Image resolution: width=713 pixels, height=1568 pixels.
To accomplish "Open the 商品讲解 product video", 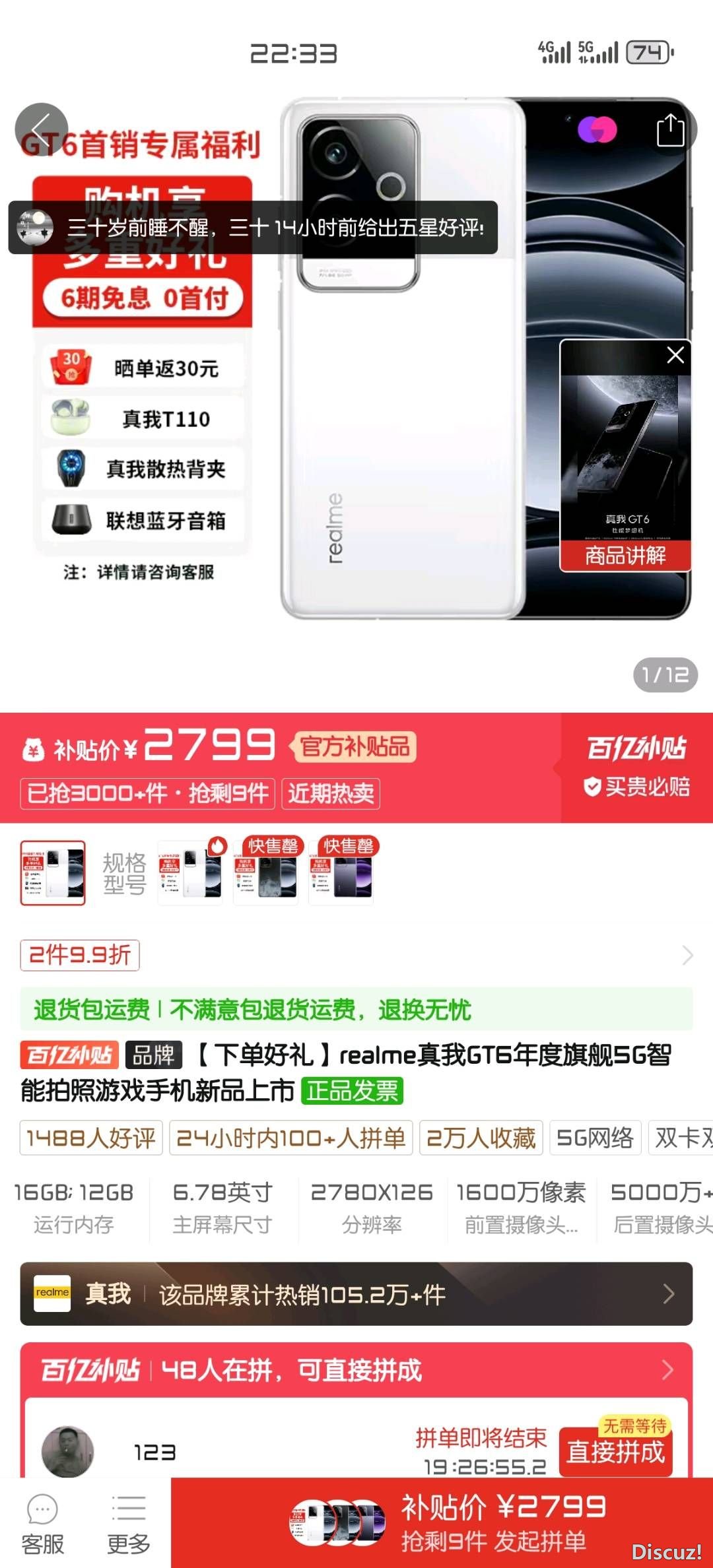I will [x=625, y=462].
